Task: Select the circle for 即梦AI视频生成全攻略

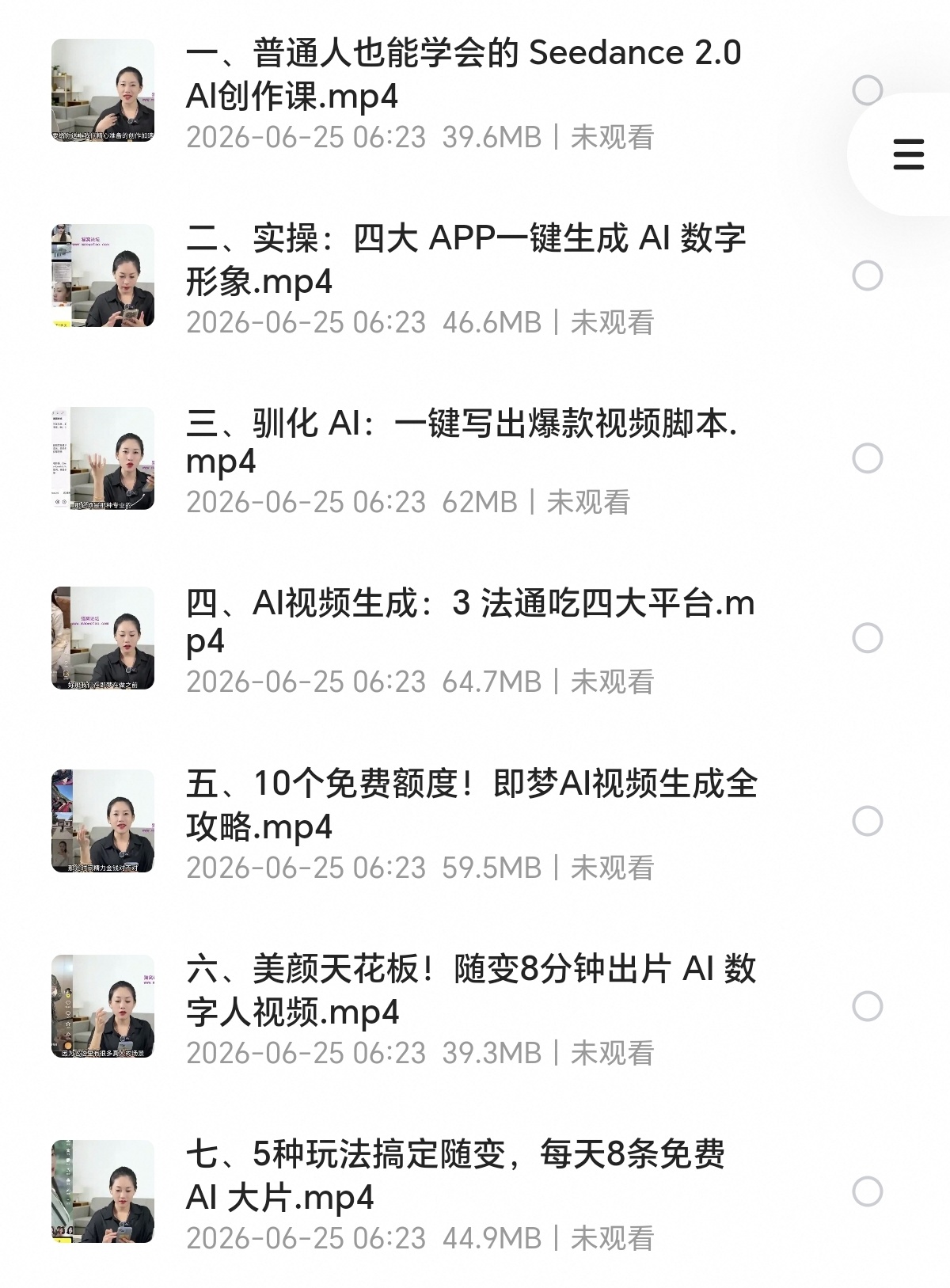Action: (x=867, y=821)
